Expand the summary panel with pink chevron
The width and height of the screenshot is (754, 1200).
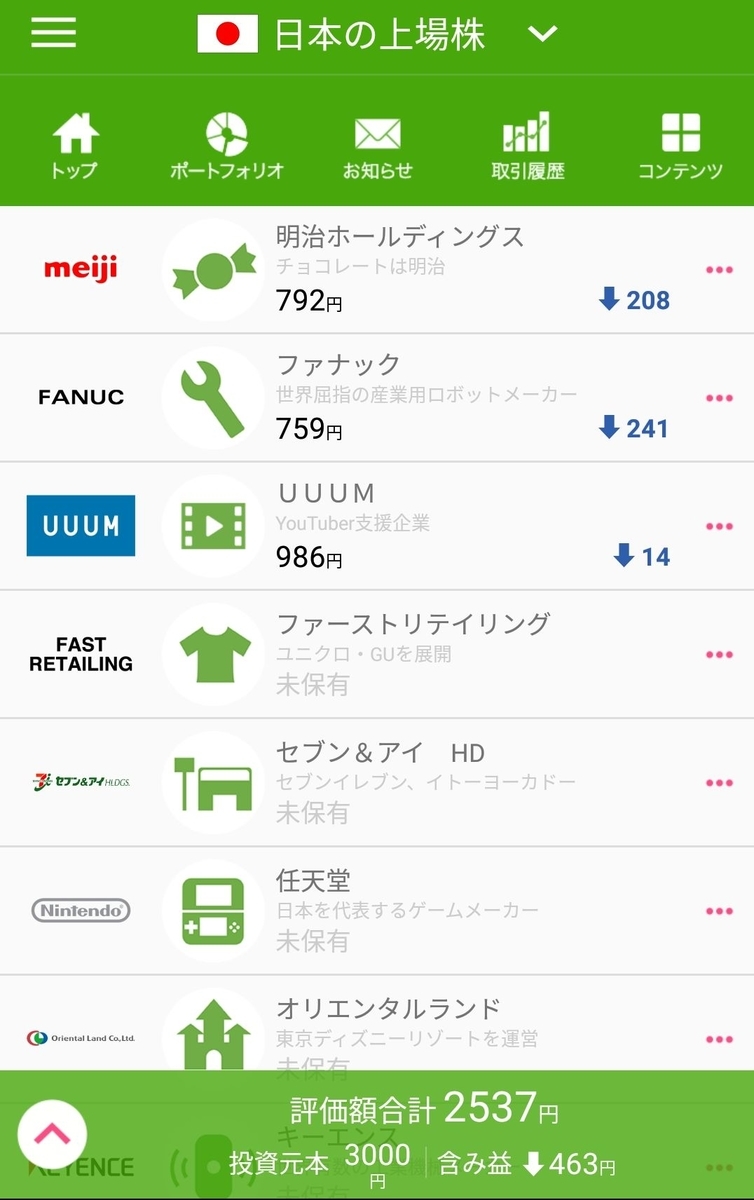click(52, 1135)
